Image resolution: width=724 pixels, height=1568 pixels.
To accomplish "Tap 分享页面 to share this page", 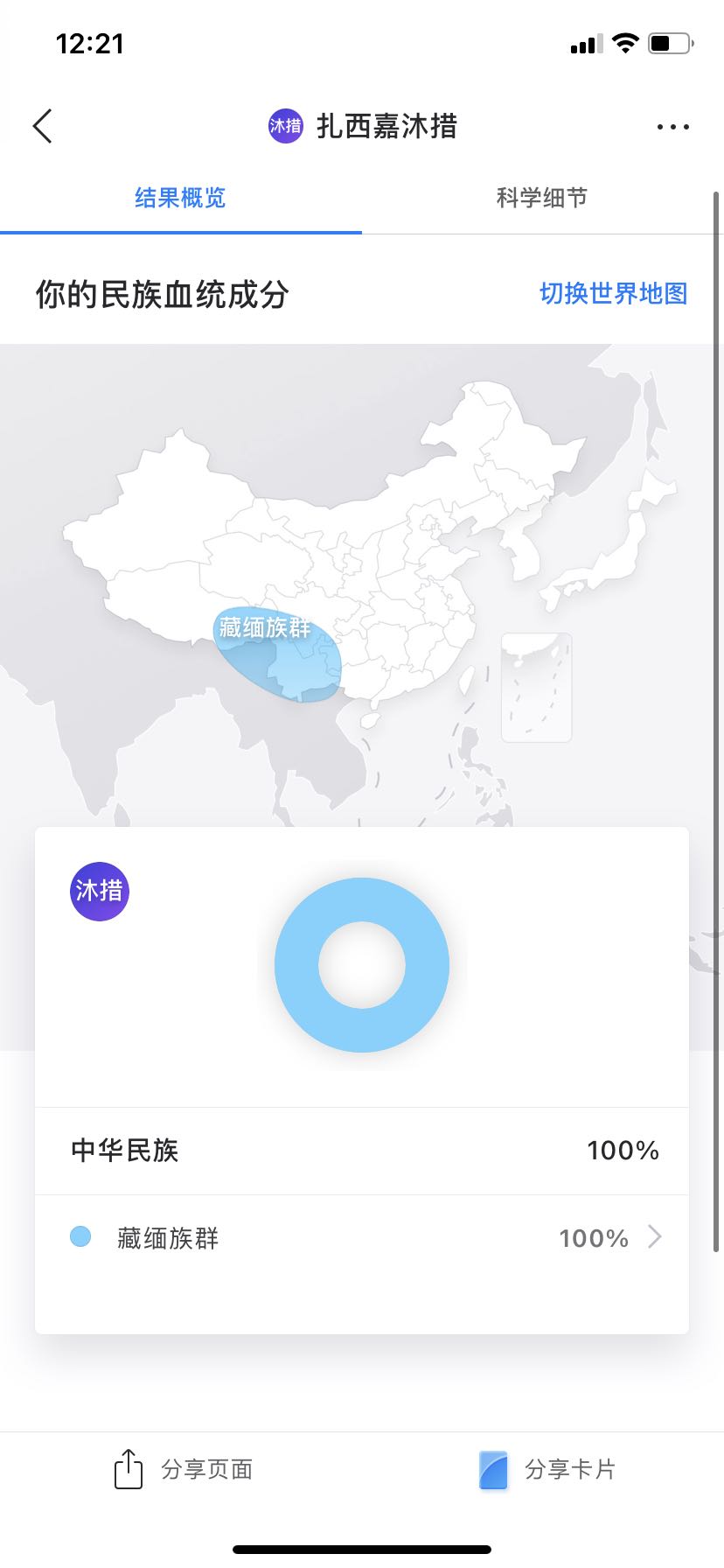I will (184, 1469).
